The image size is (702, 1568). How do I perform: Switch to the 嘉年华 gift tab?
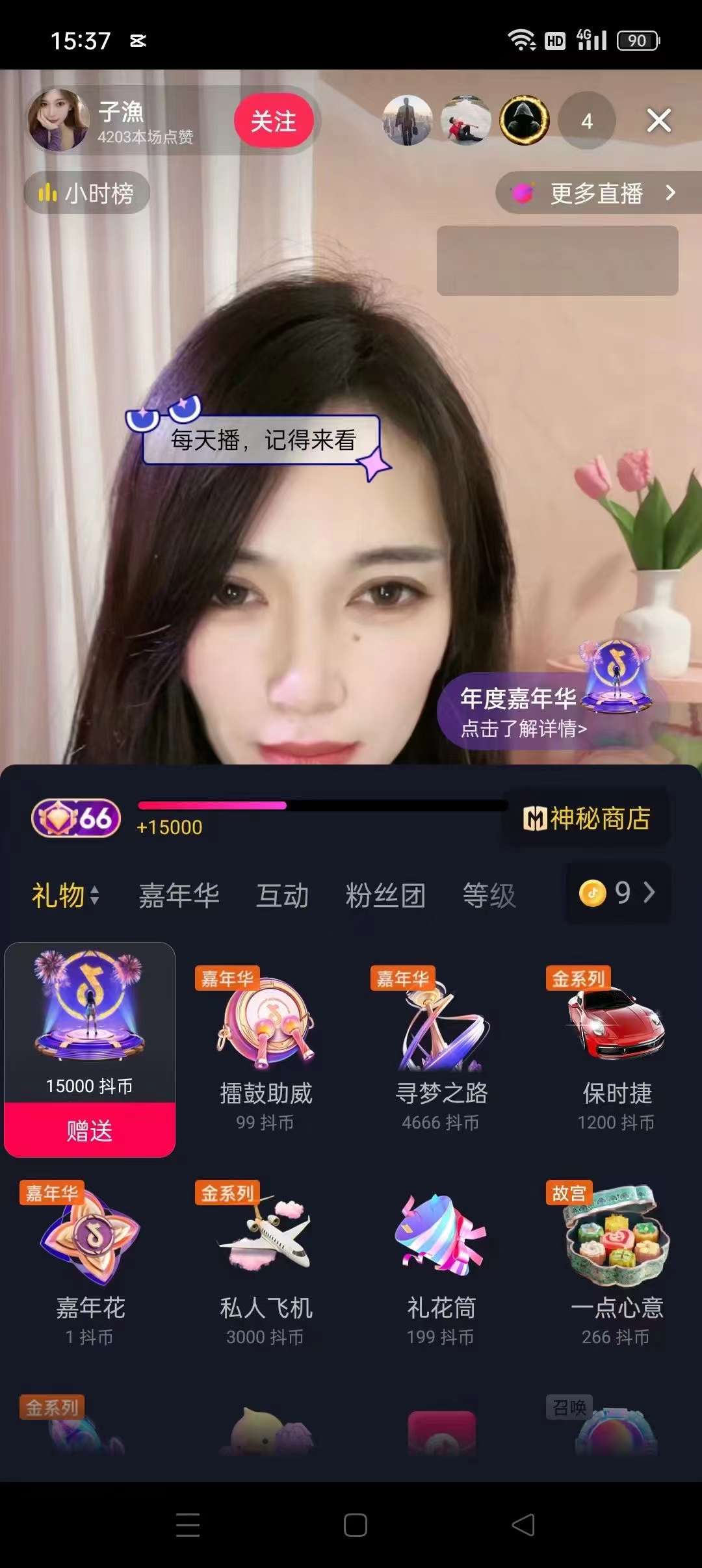pyautogui.click(x=179, y=895)
